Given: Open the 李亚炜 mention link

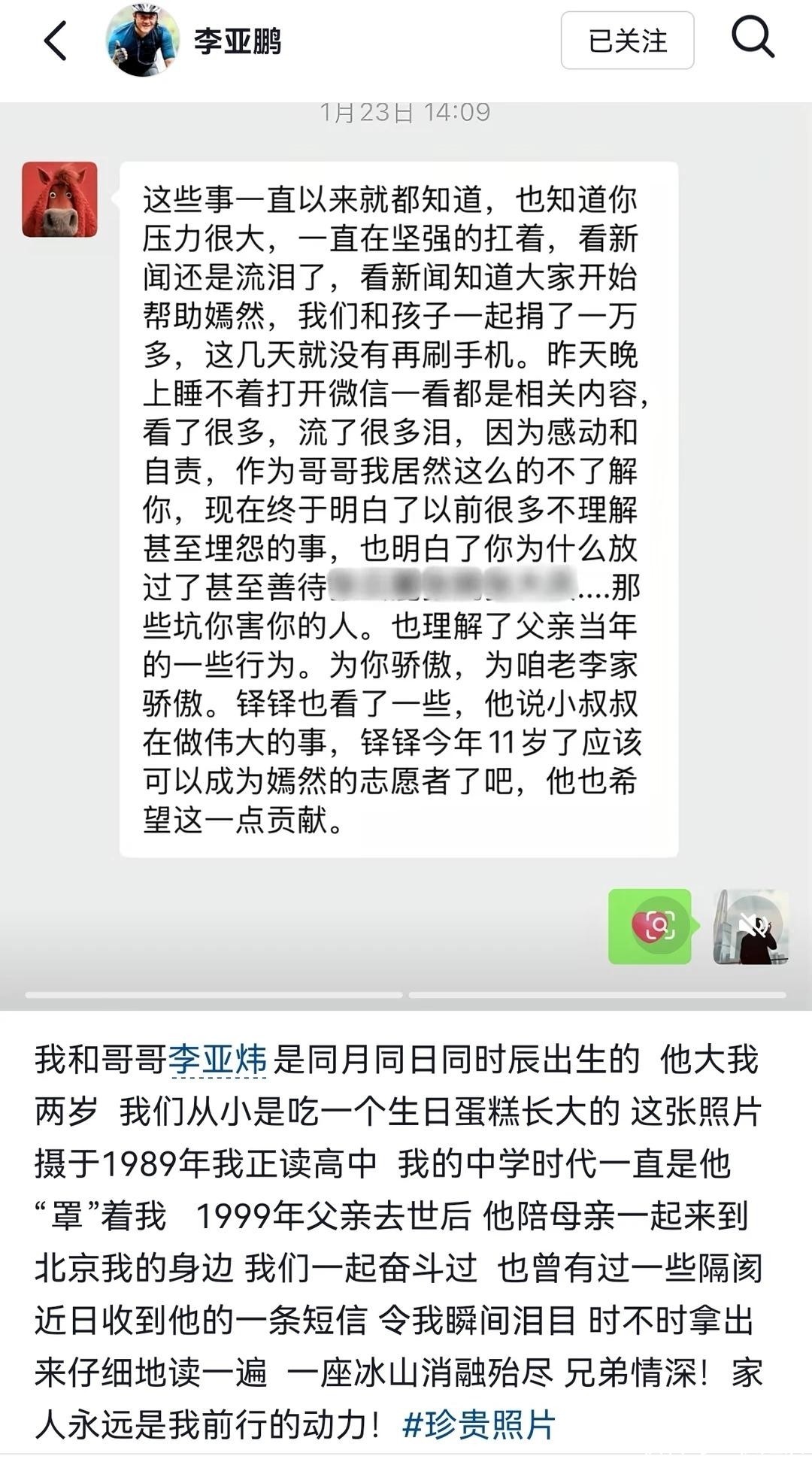Looking at the screenshot, I should [x=217, y=1060].
